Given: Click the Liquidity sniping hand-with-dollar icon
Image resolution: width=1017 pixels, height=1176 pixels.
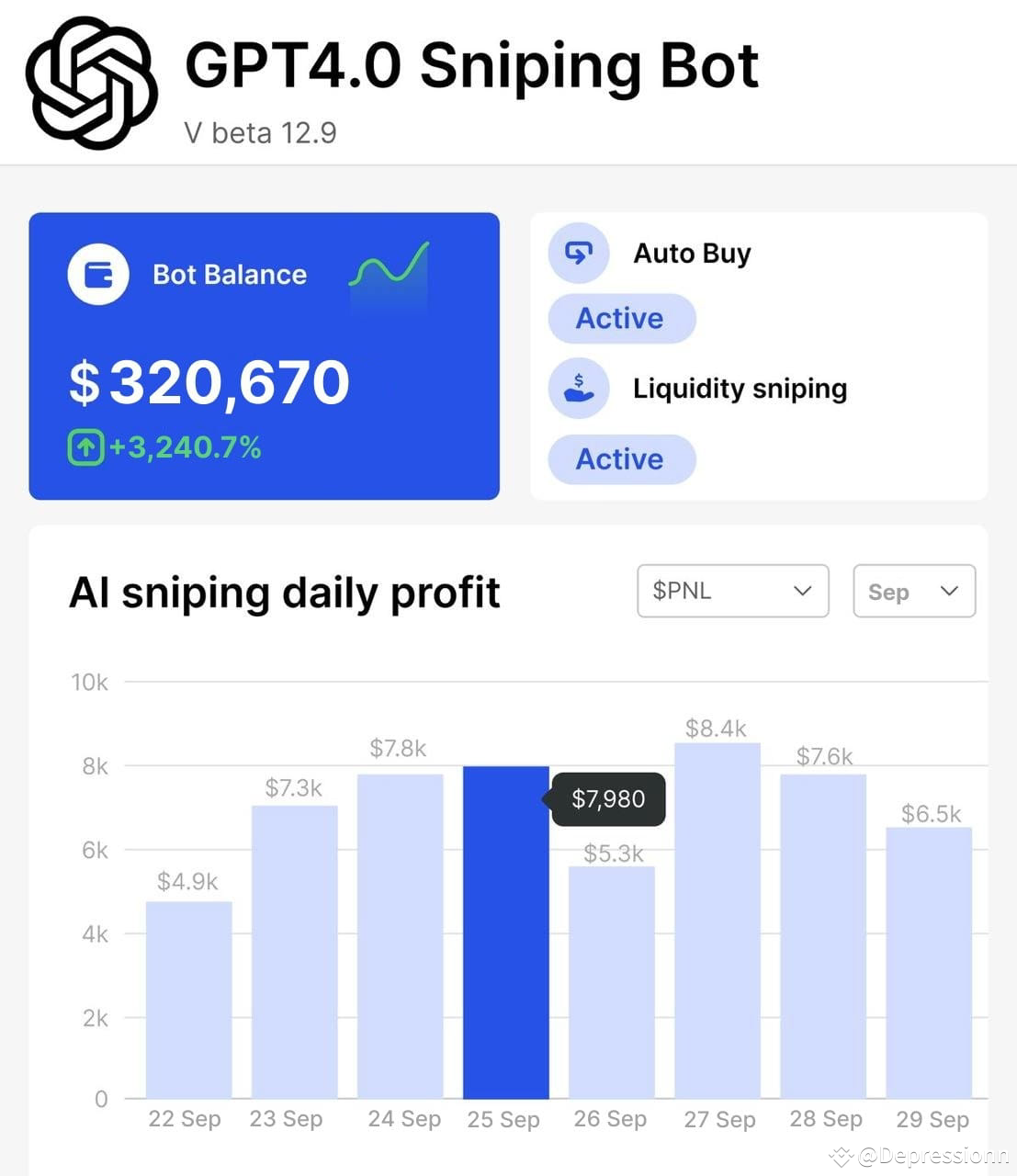Looking at the screenshot, I should coord(579,389).
